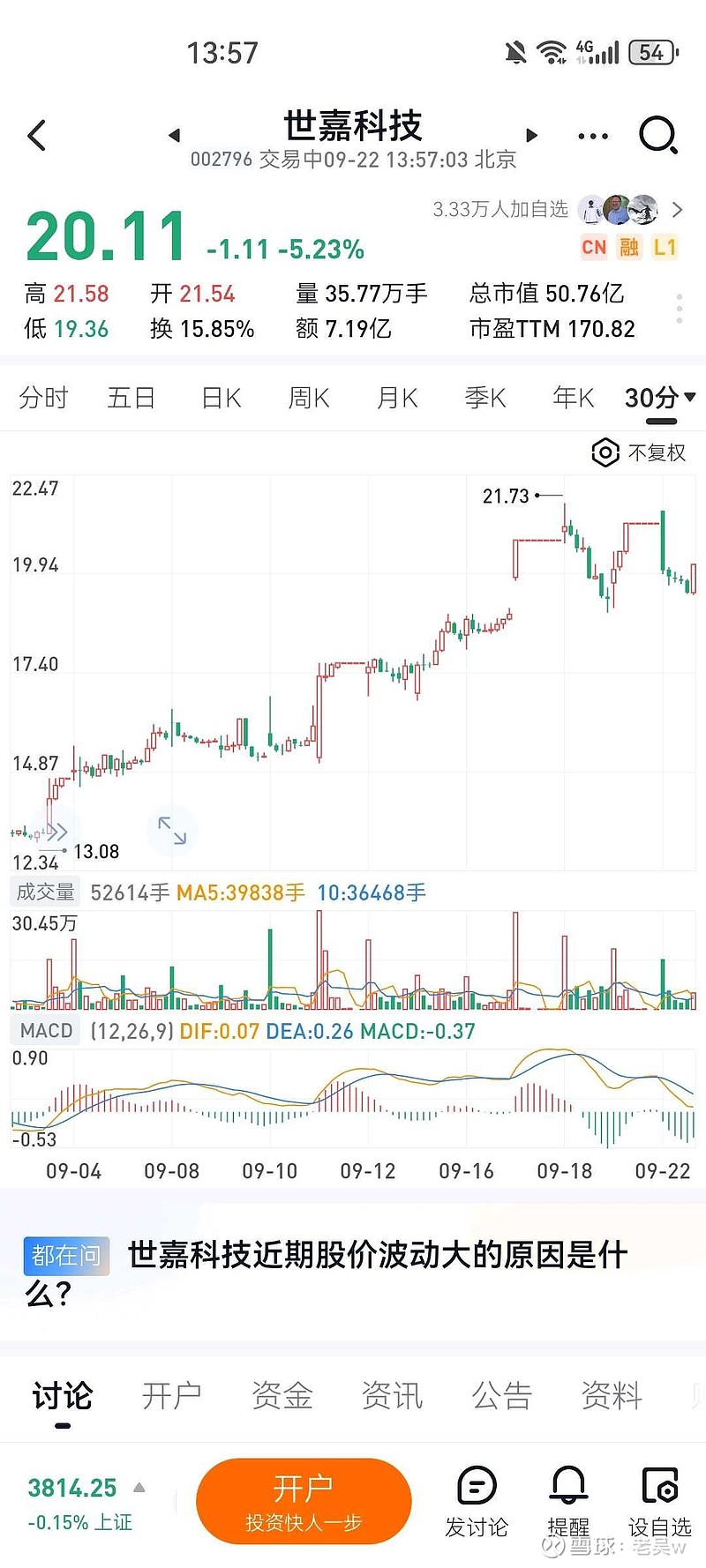Switch to the 五日 chart tab

[131, 399]
